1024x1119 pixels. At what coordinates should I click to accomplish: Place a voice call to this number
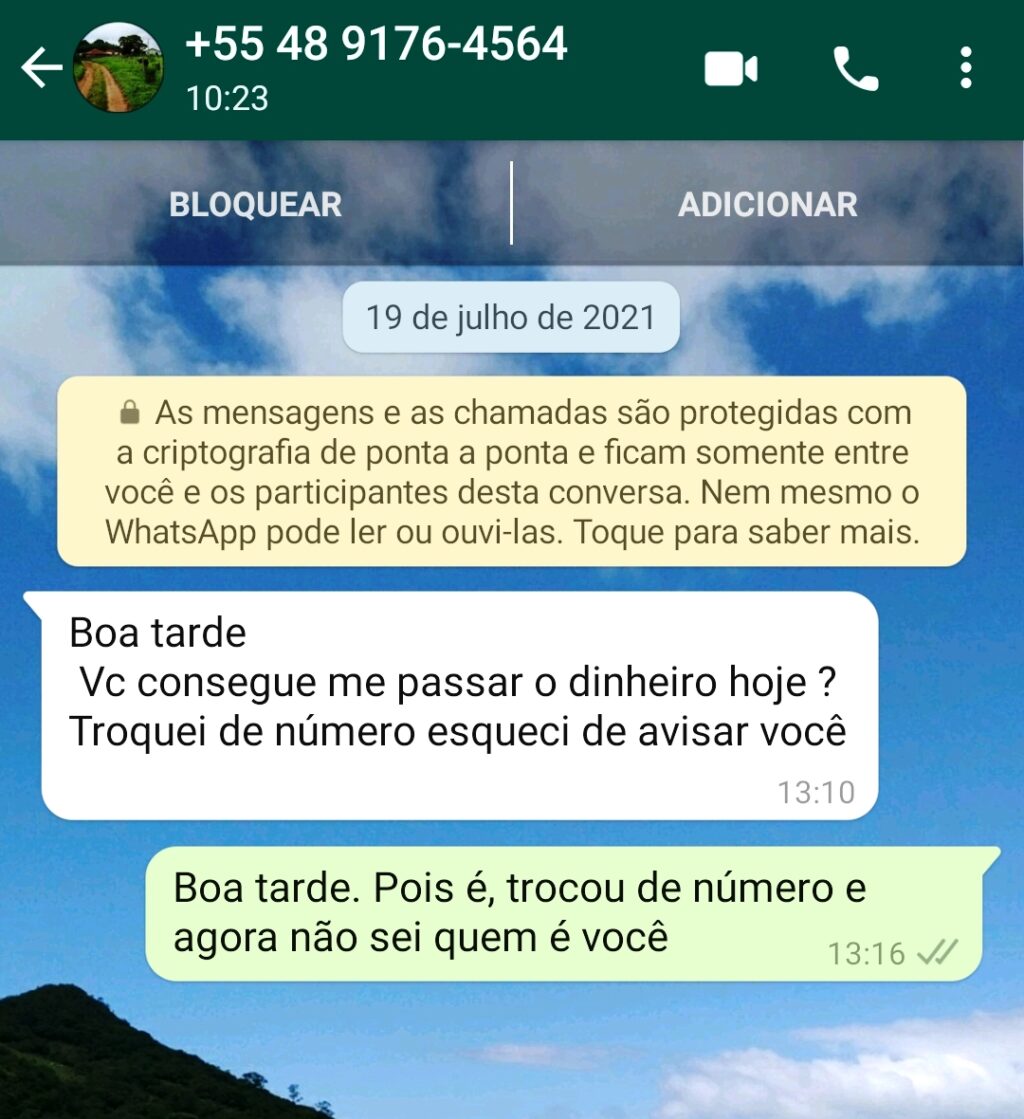point(855,69)
